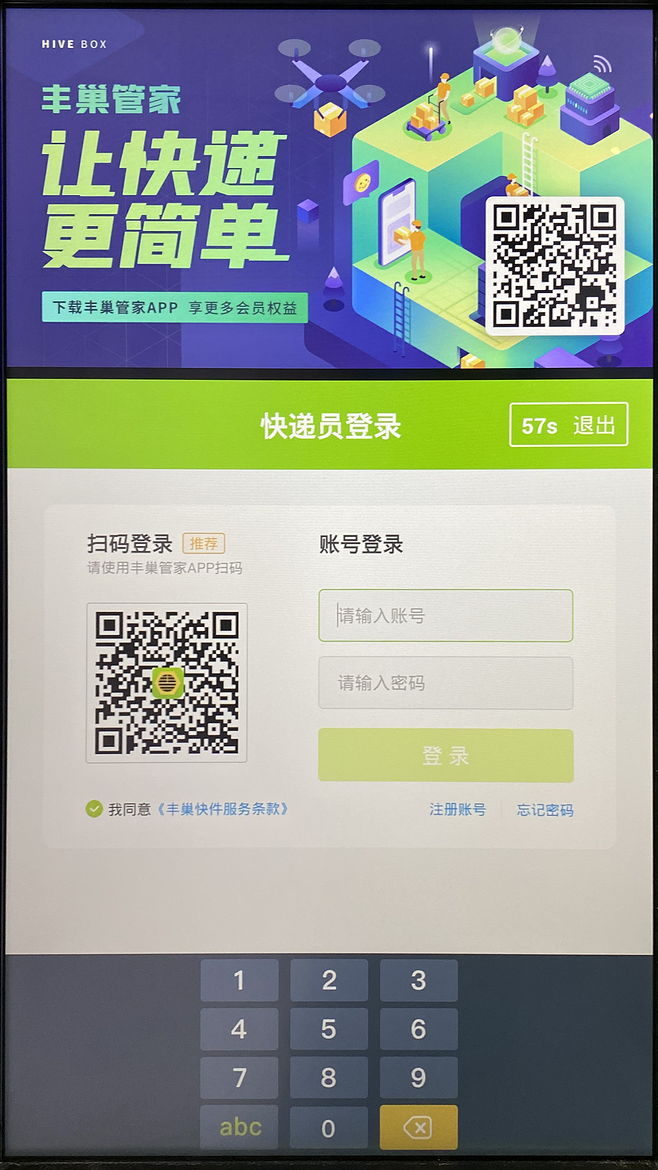Hit the yellow backspace key
Viewport: 658px width, 1170px height.
pos(418,1127)
